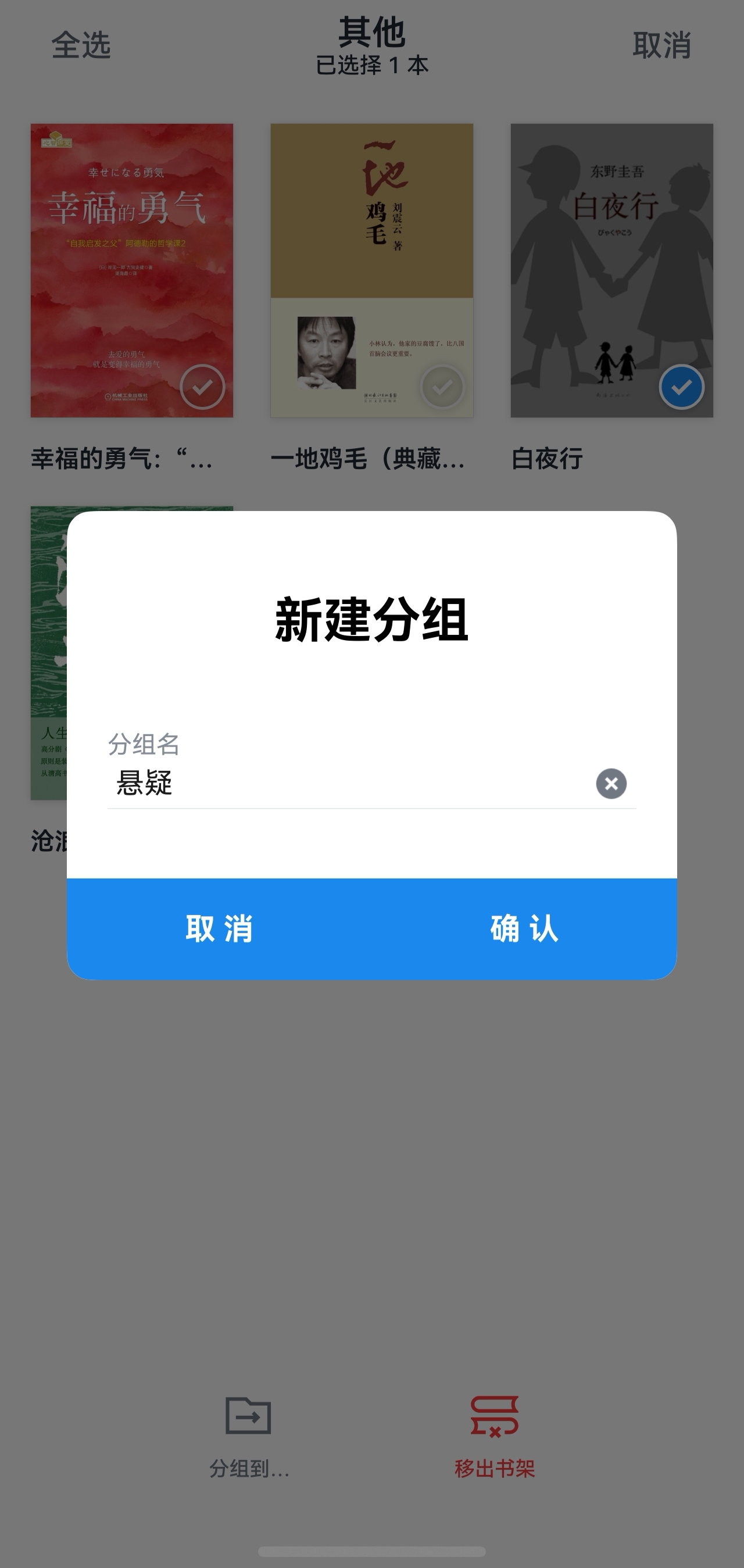Clear the group name text field
The width and height of the screenshot is (744, 1568).
coord(611,783)
